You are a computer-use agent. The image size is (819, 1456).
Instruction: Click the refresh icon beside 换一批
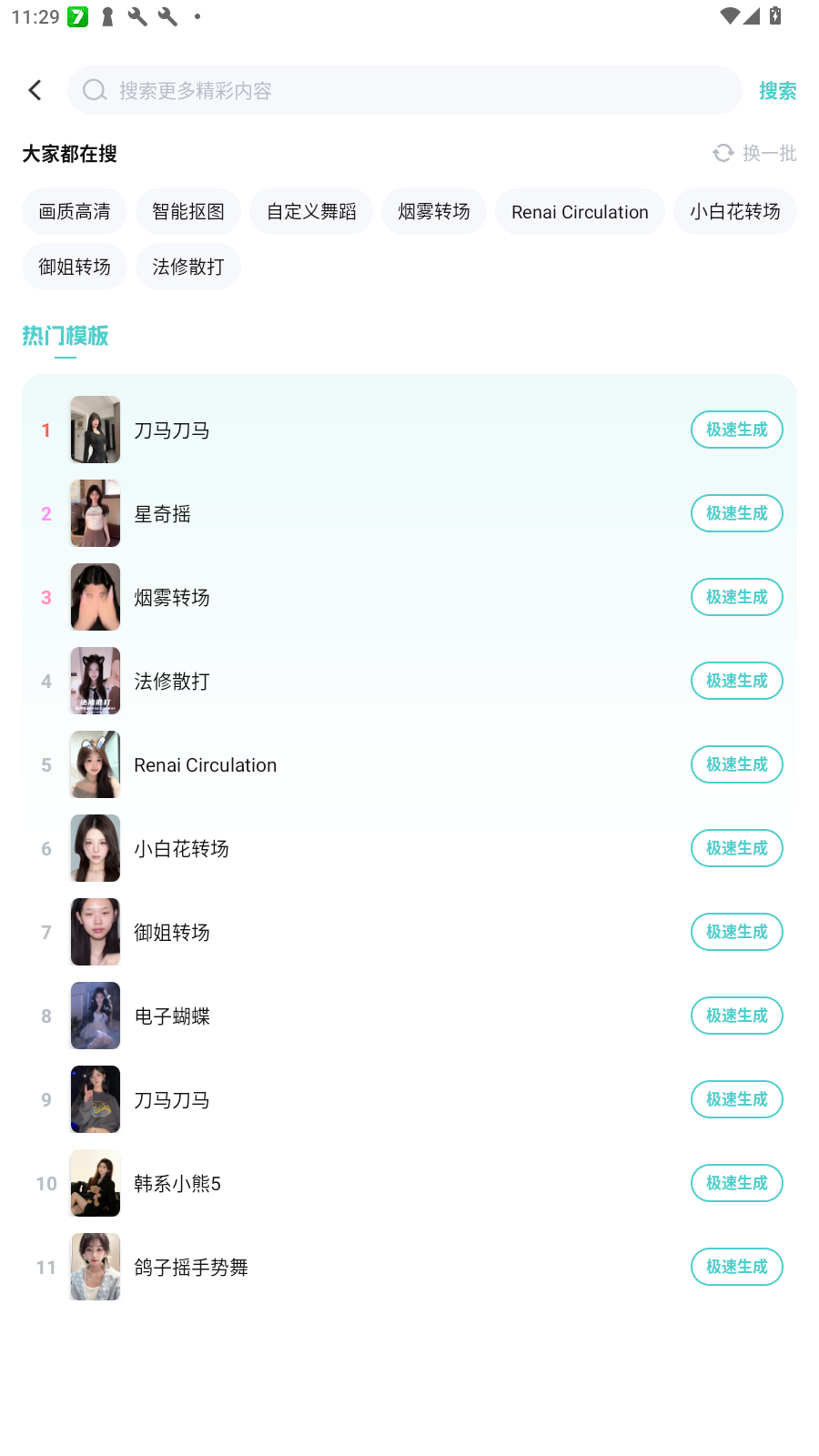(x=723, y=153)
